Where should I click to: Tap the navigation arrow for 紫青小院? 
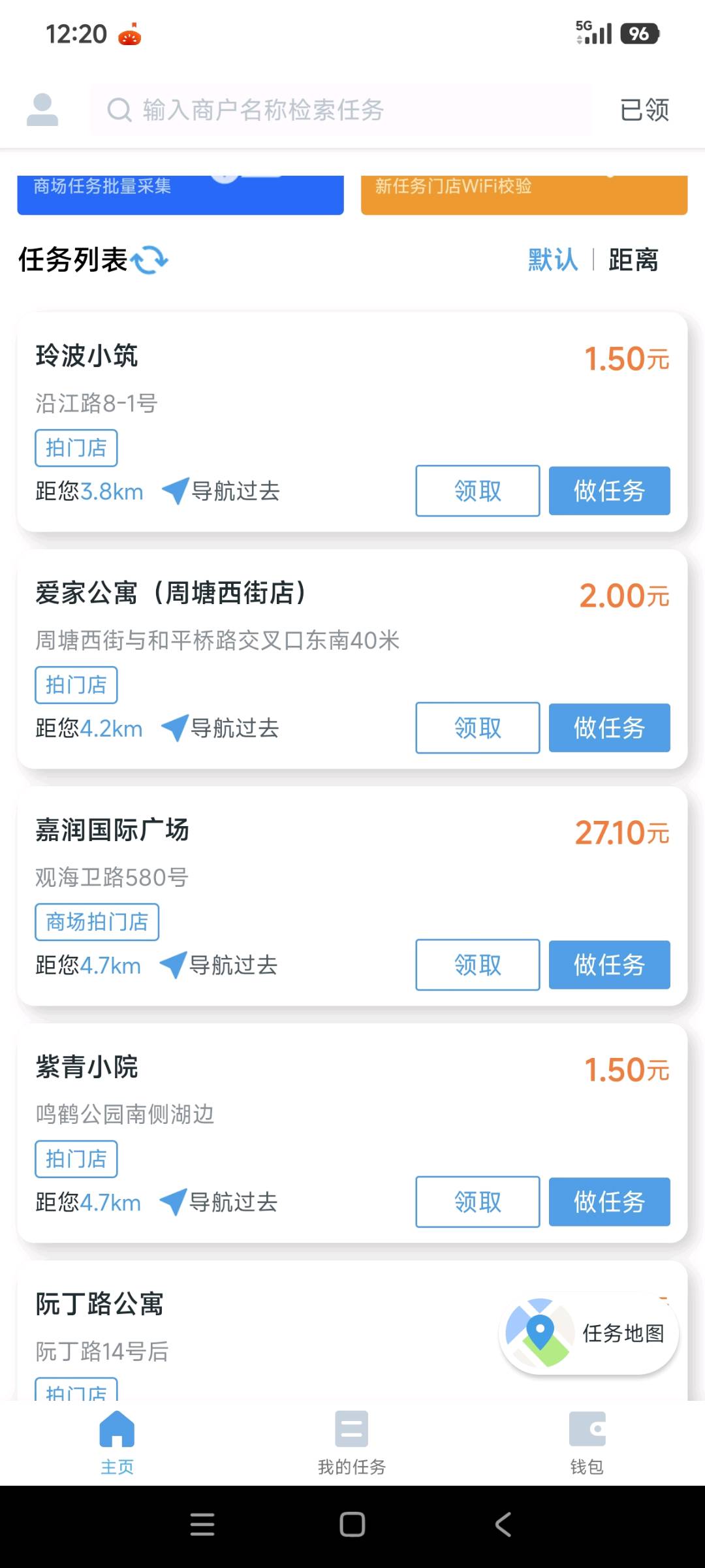(174, 1201)
